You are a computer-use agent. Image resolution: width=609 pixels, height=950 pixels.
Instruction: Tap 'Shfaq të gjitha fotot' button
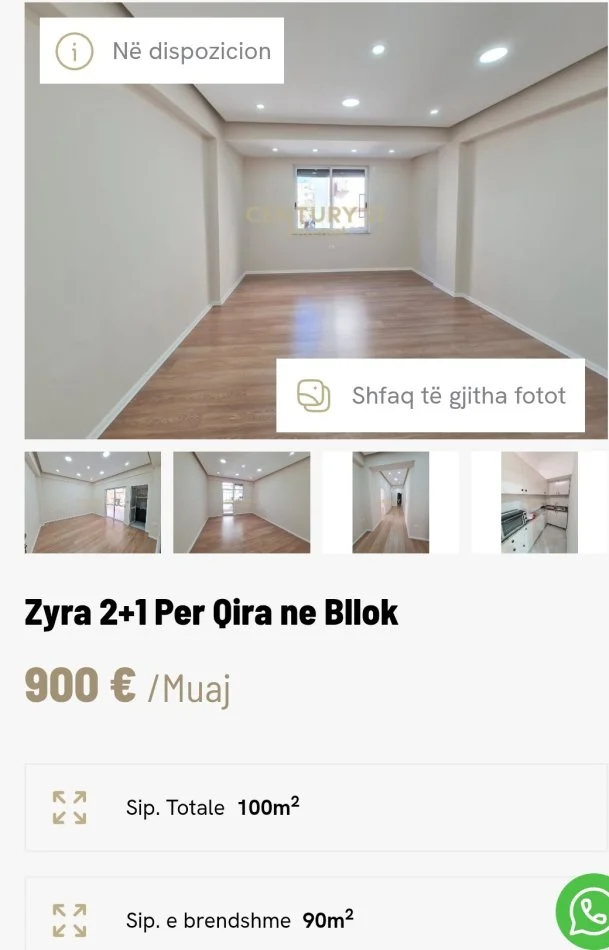click(x=431, y=396)
